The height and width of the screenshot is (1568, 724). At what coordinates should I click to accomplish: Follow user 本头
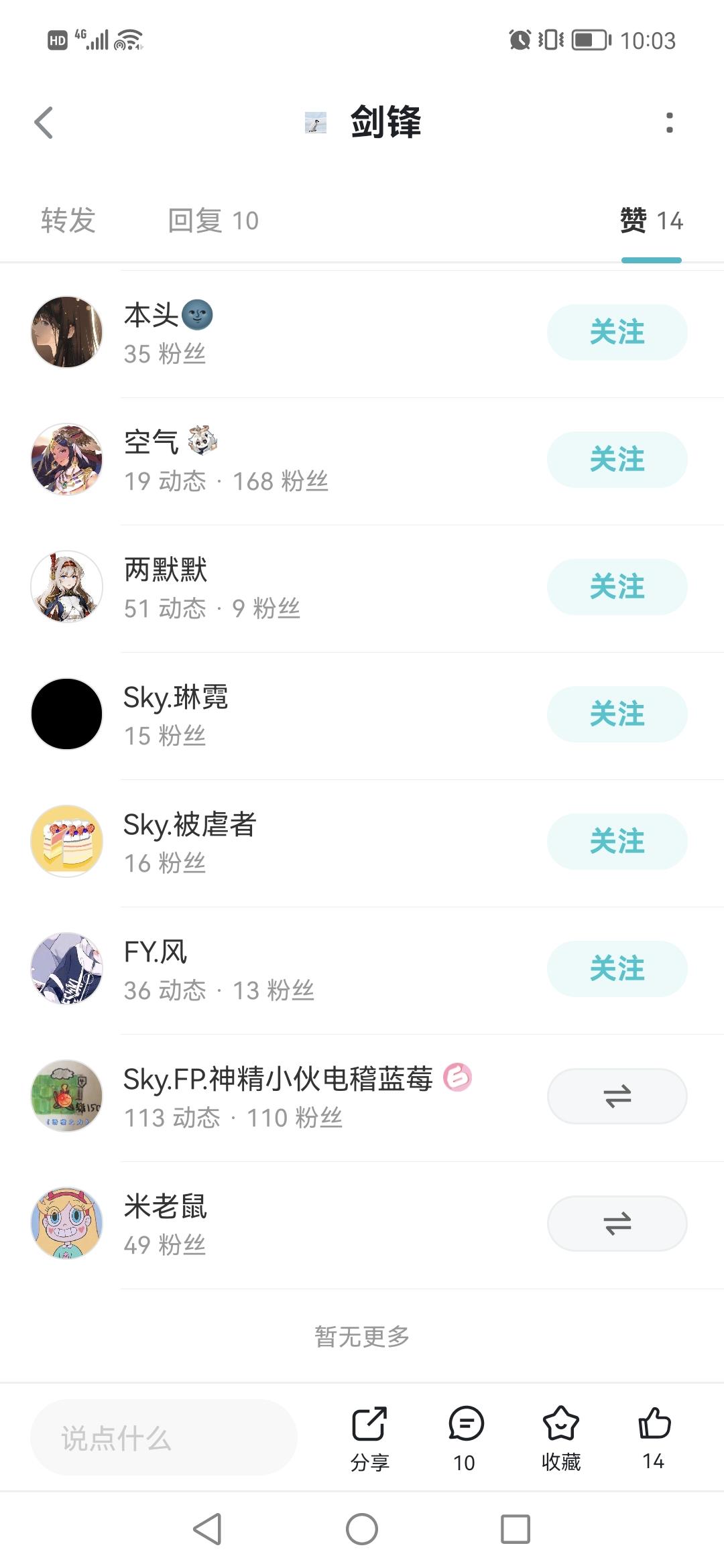(x=617, y=332)
